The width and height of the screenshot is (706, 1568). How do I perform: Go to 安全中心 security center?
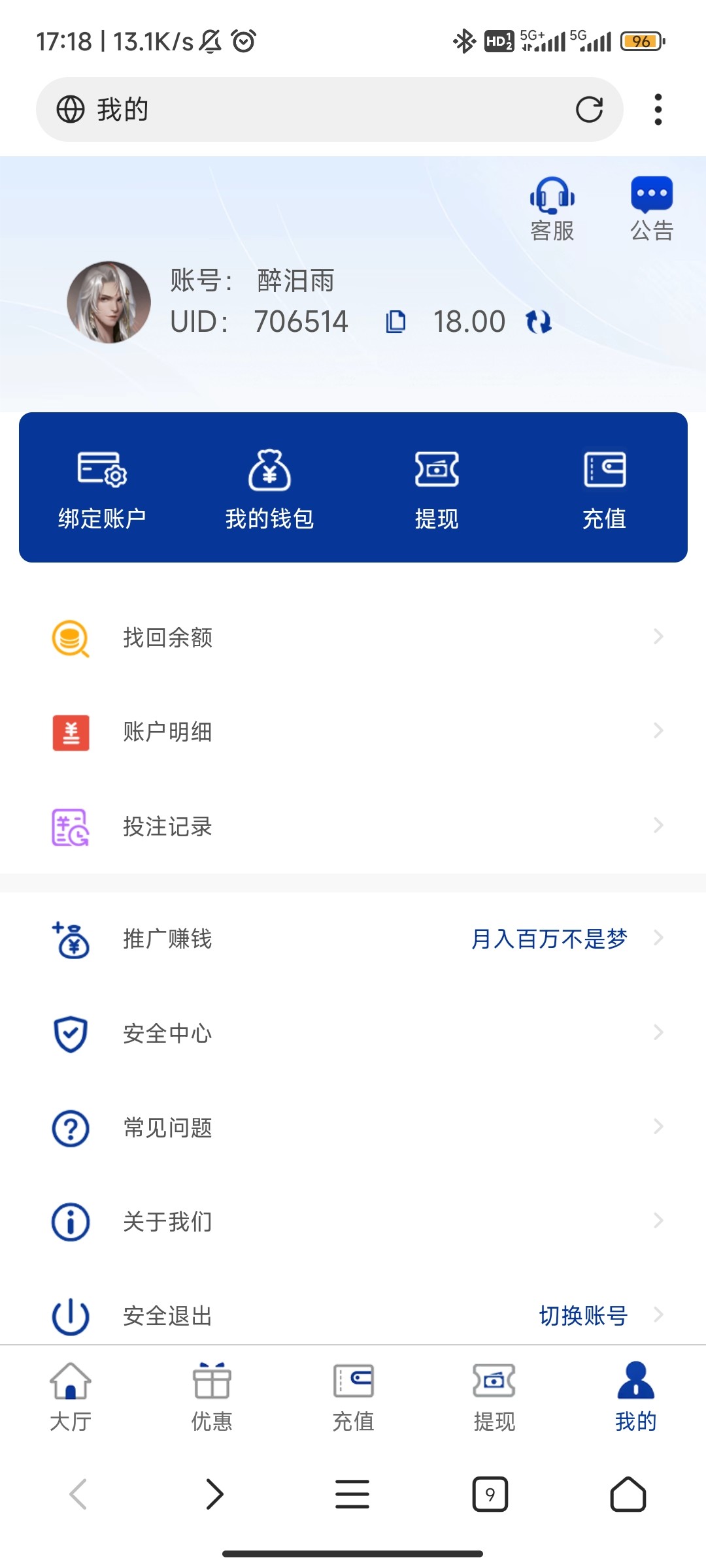[353, 1034]
